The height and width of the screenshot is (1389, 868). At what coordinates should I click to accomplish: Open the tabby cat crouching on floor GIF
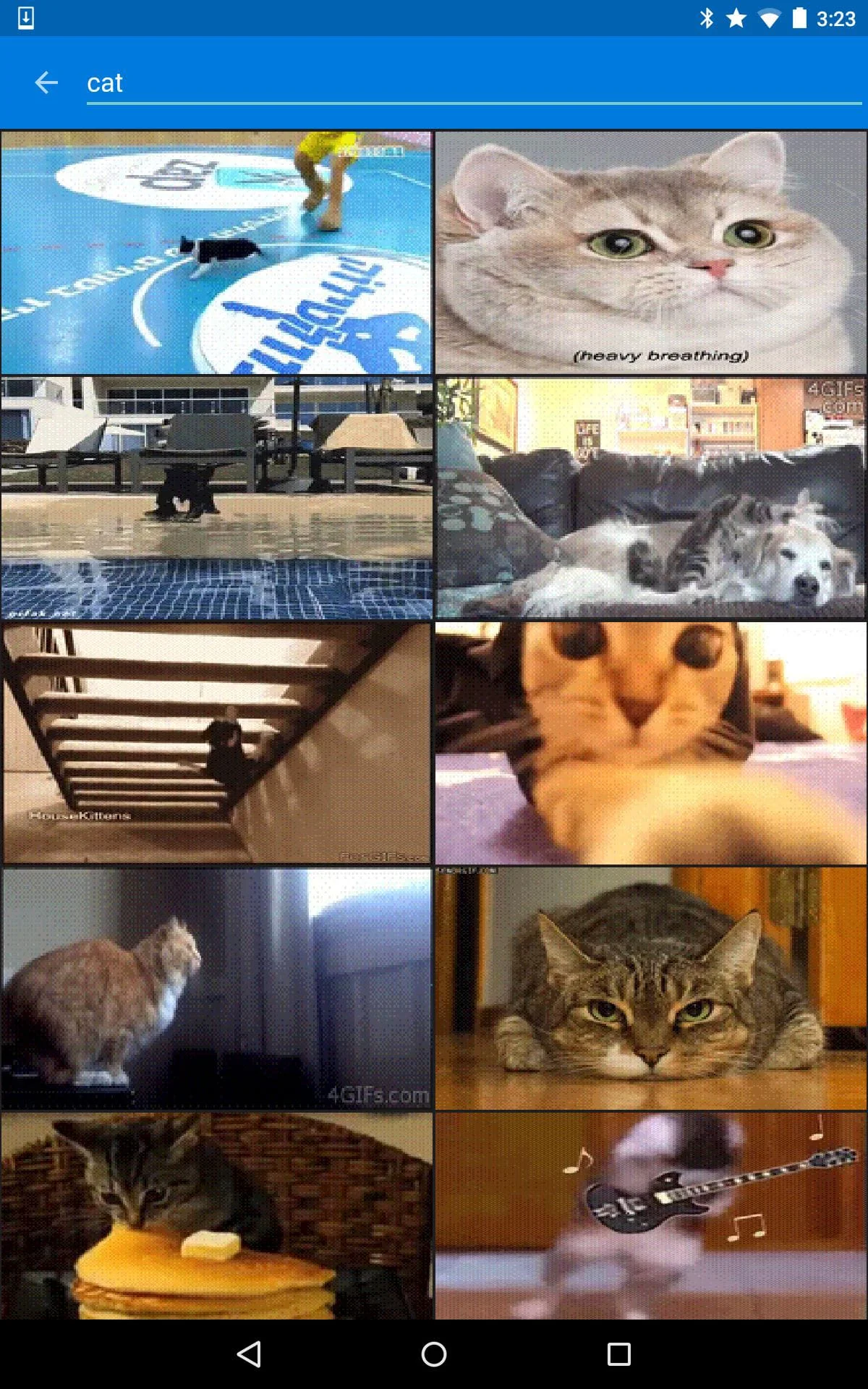tap(651, 988)
